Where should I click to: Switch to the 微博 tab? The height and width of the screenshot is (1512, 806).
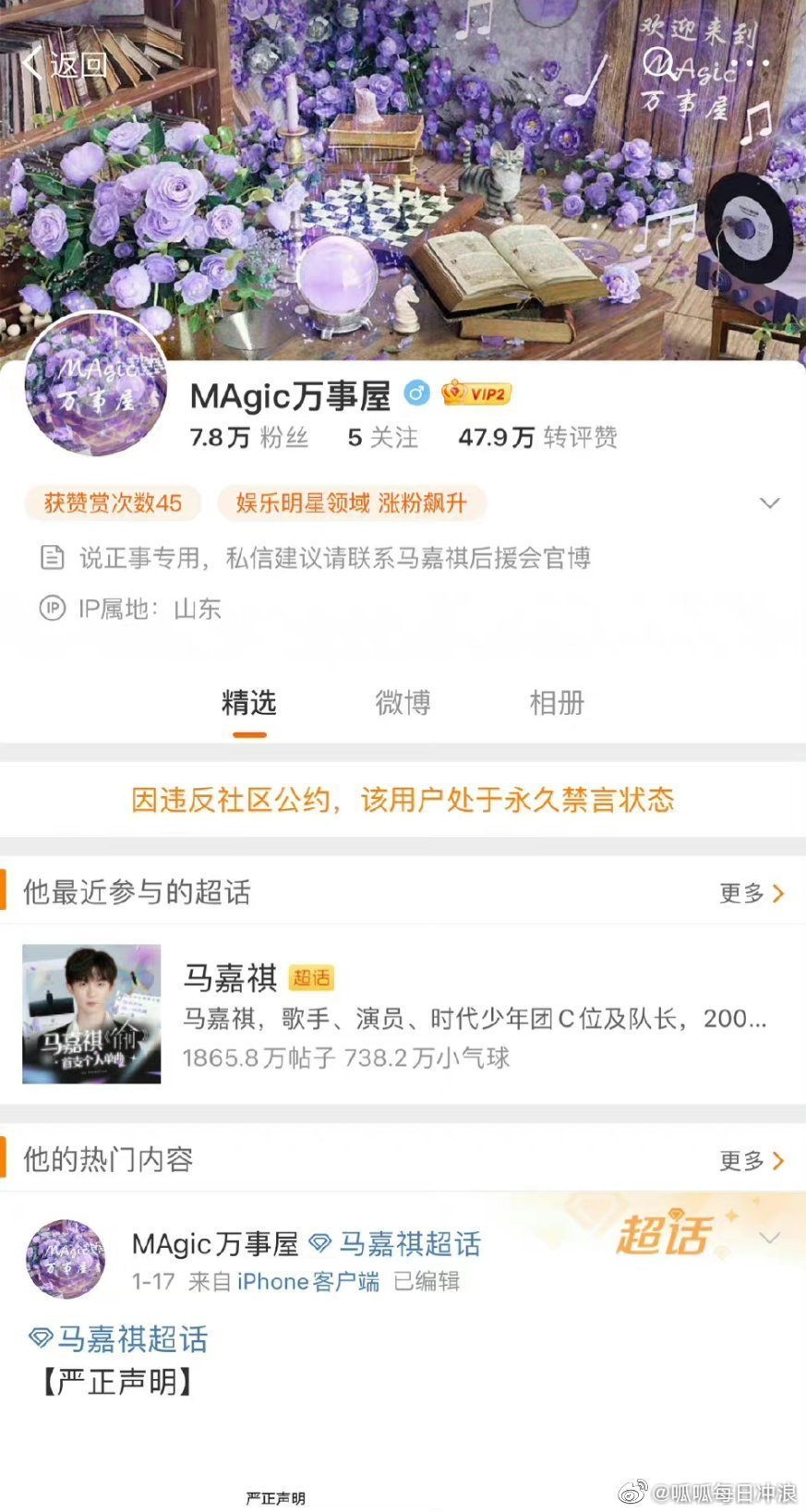click(403, 704)
